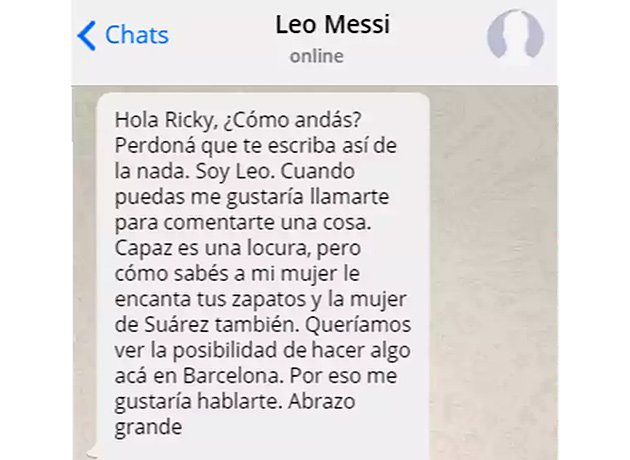Viewport: 630px width, 460px height.
Task: Open Leo Messi contact info
Action: coord(331,24)
